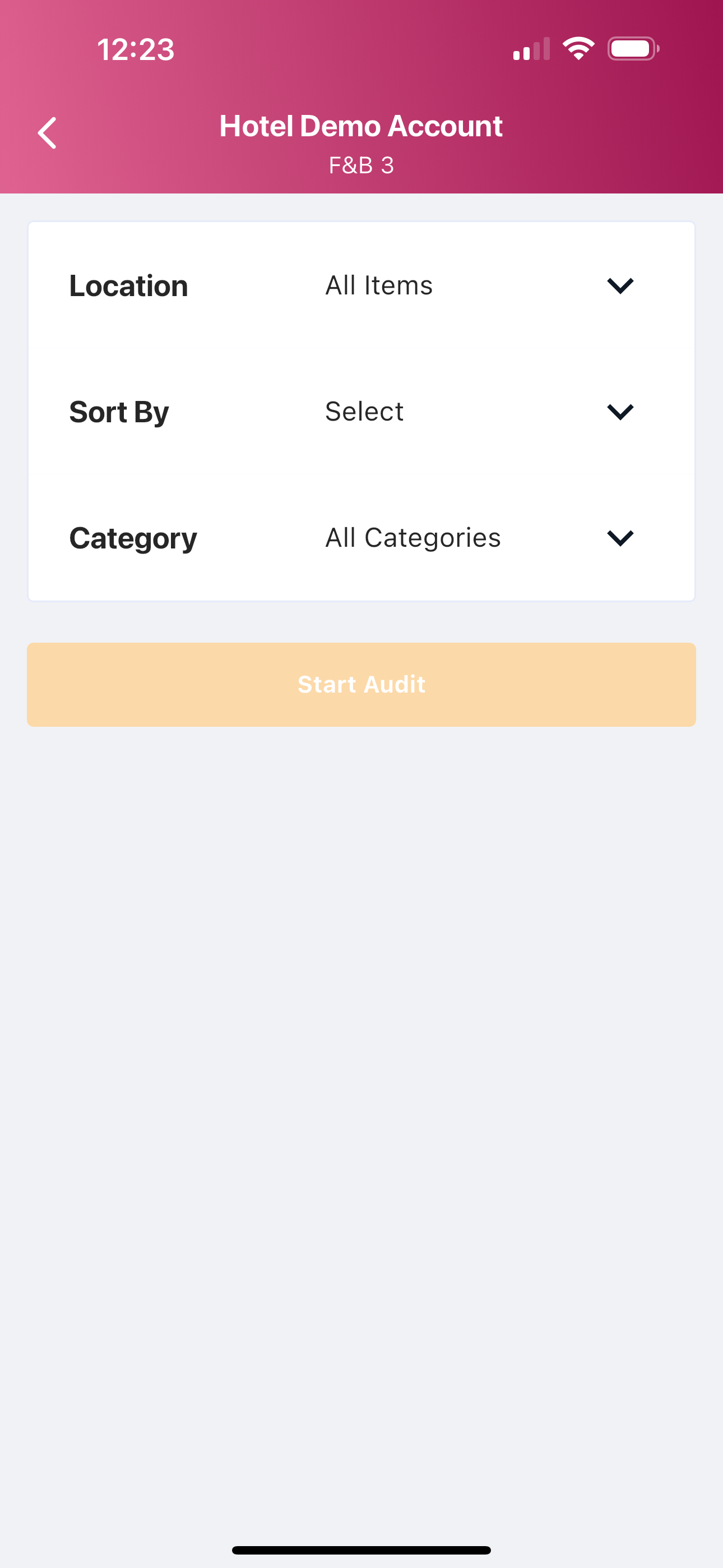Click the clock showing 12:23
723x1568 pixels.
tap(135, 50)
